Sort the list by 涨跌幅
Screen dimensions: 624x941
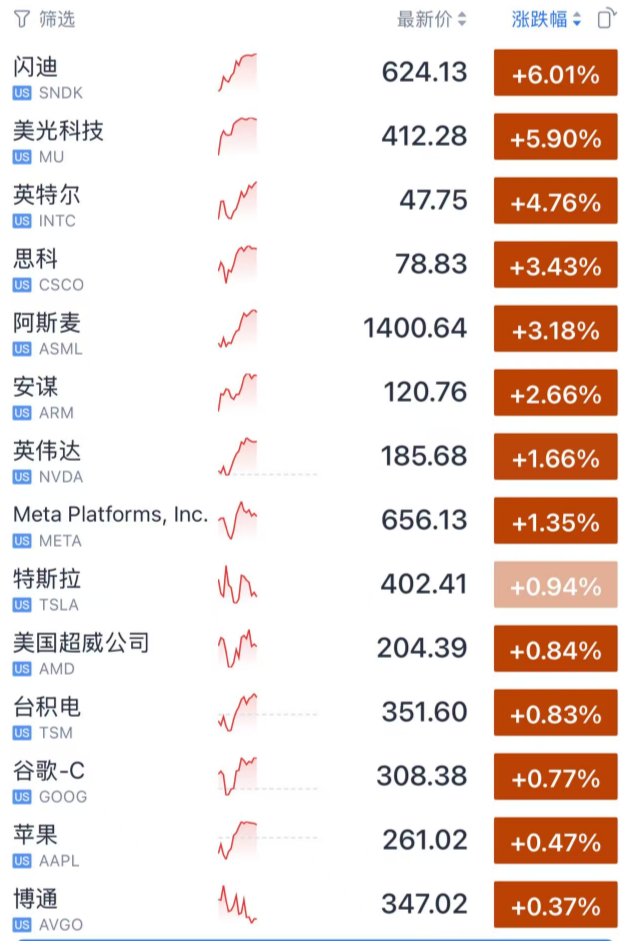[546, 19]
